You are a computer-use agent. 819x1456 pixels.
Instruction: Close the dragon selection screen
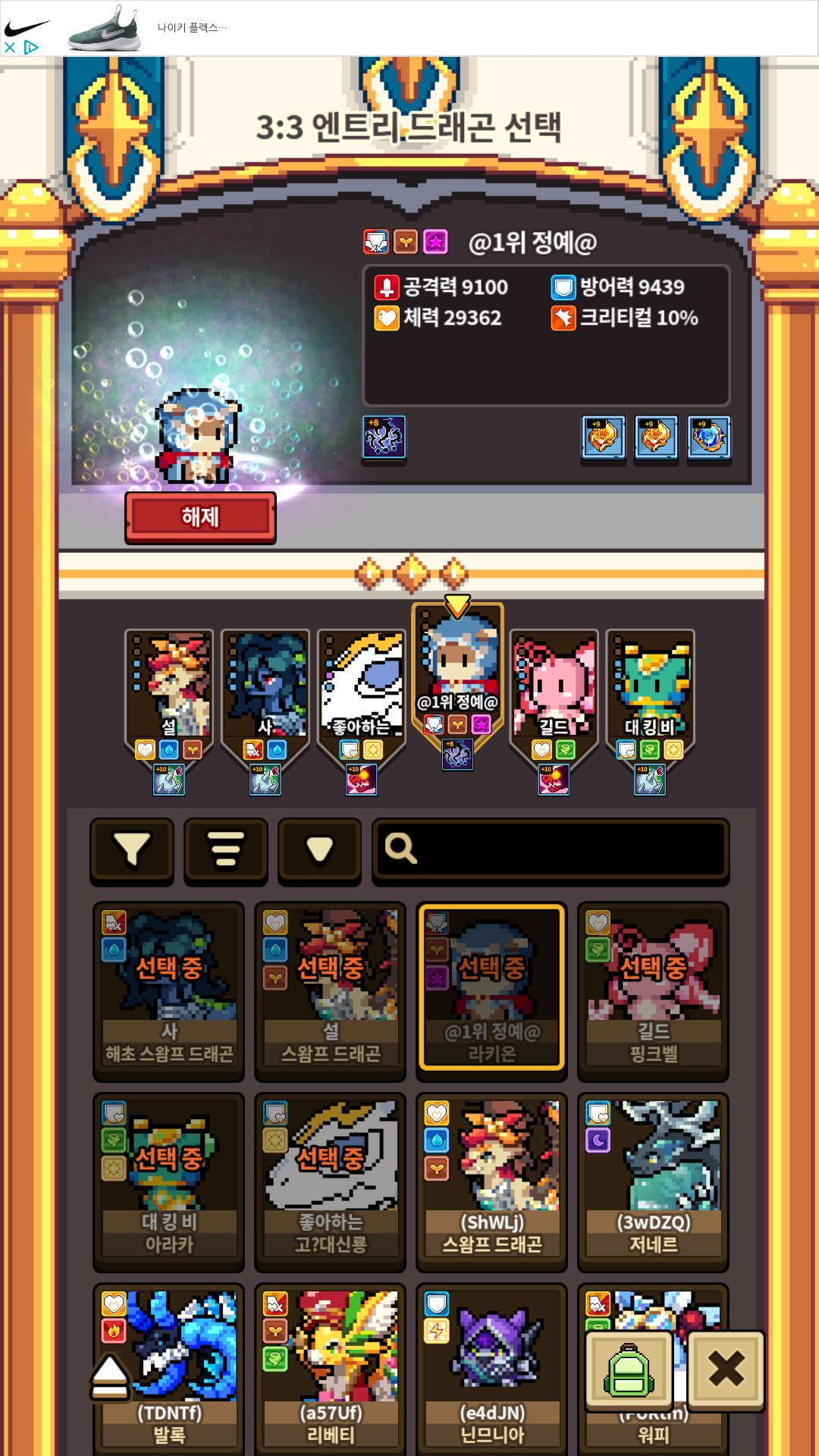pos(726,1370)
